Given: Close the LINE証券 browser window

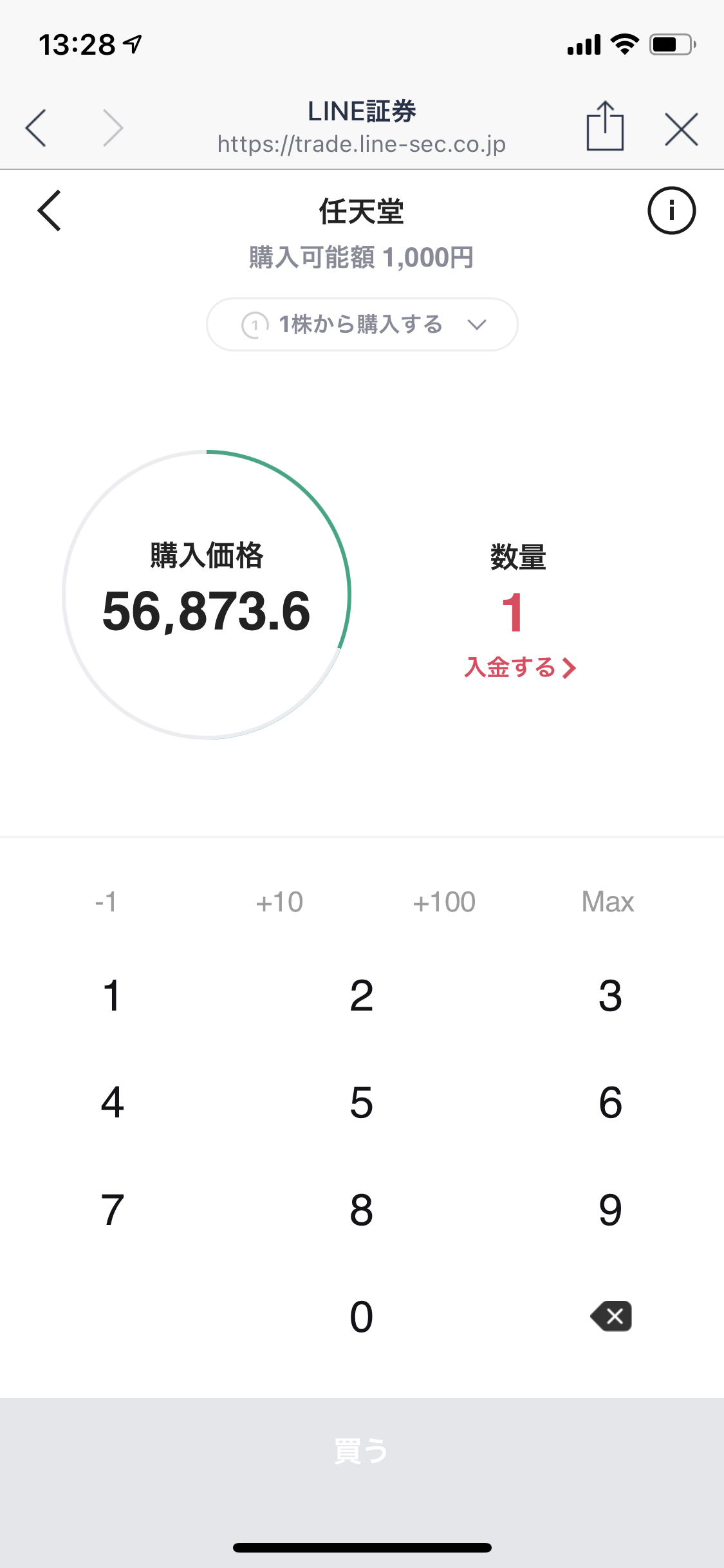Looking at the screenshot, I should [x=682, y=129].
